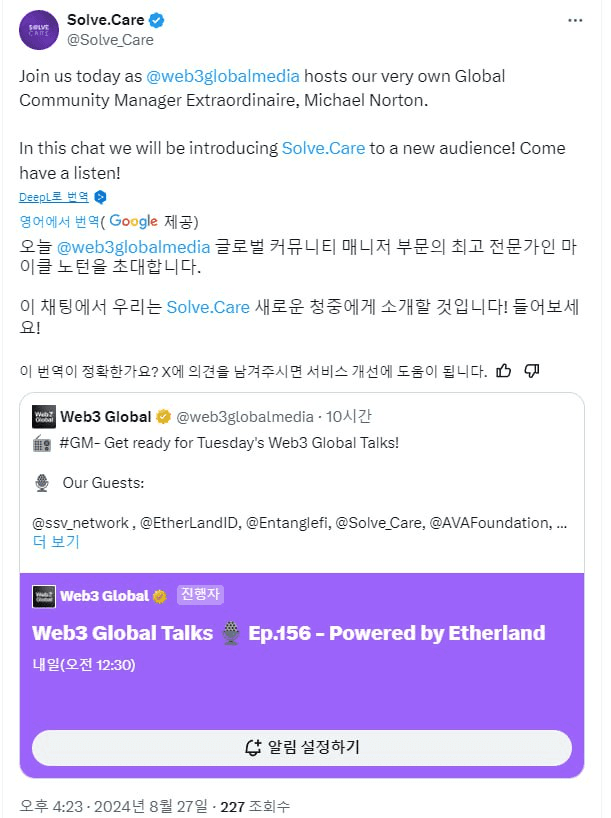The height and width of the screenshot is (818, 611).
Task: Open @web3globalmedia mention in Korean translation
Action: point(133,247)
